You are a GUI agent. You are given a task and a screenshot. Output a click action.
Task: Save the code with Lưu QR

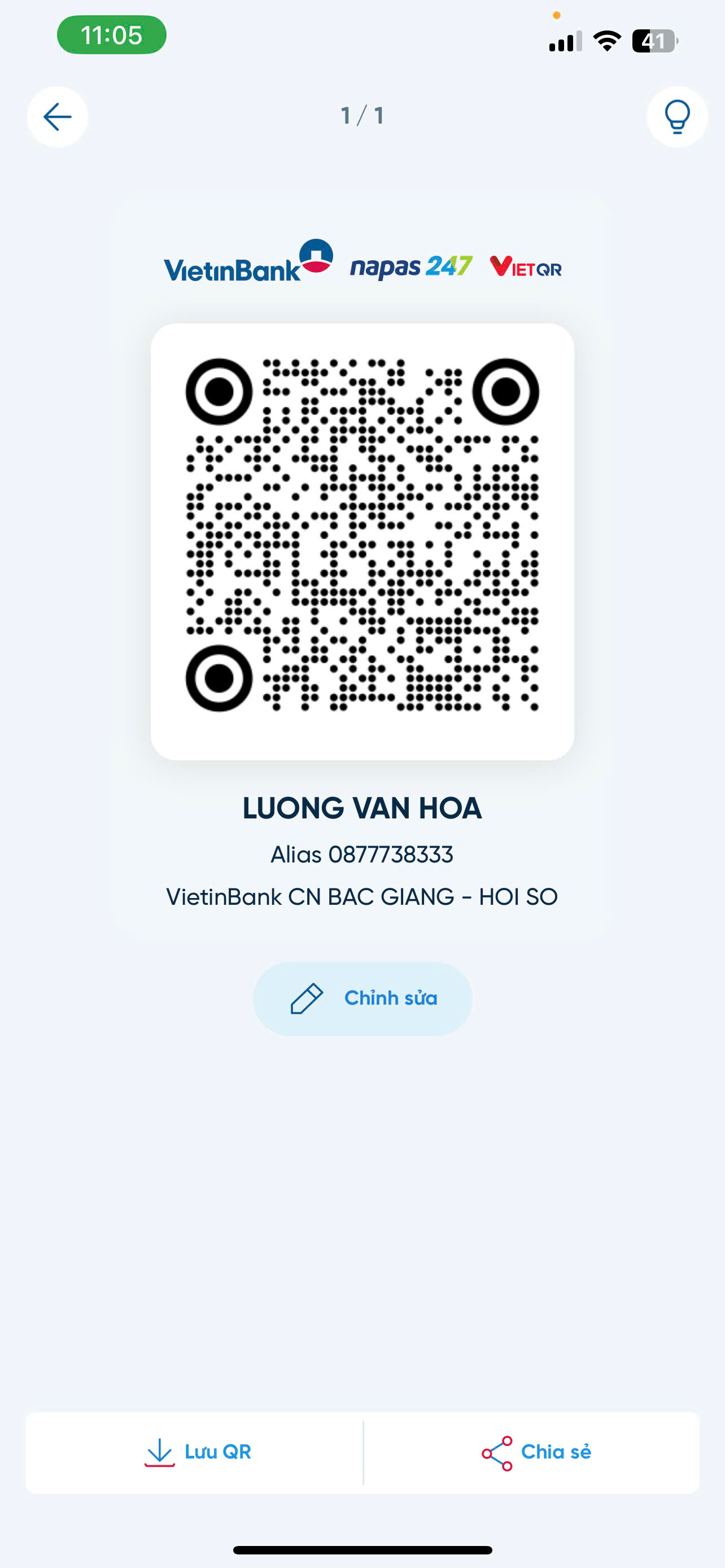click(197, 1452)
